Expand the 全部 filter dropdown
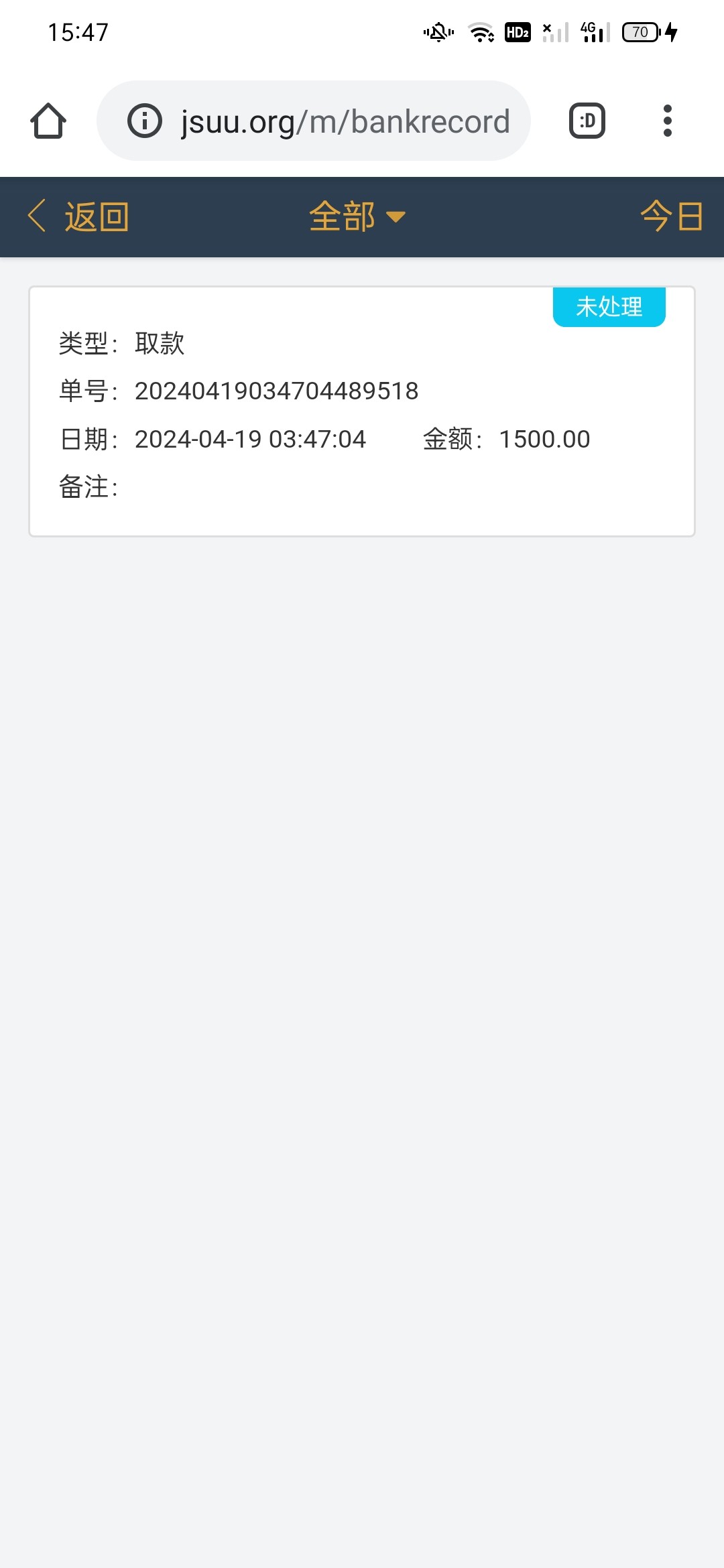724x1568 pixels. pos(357,217)
